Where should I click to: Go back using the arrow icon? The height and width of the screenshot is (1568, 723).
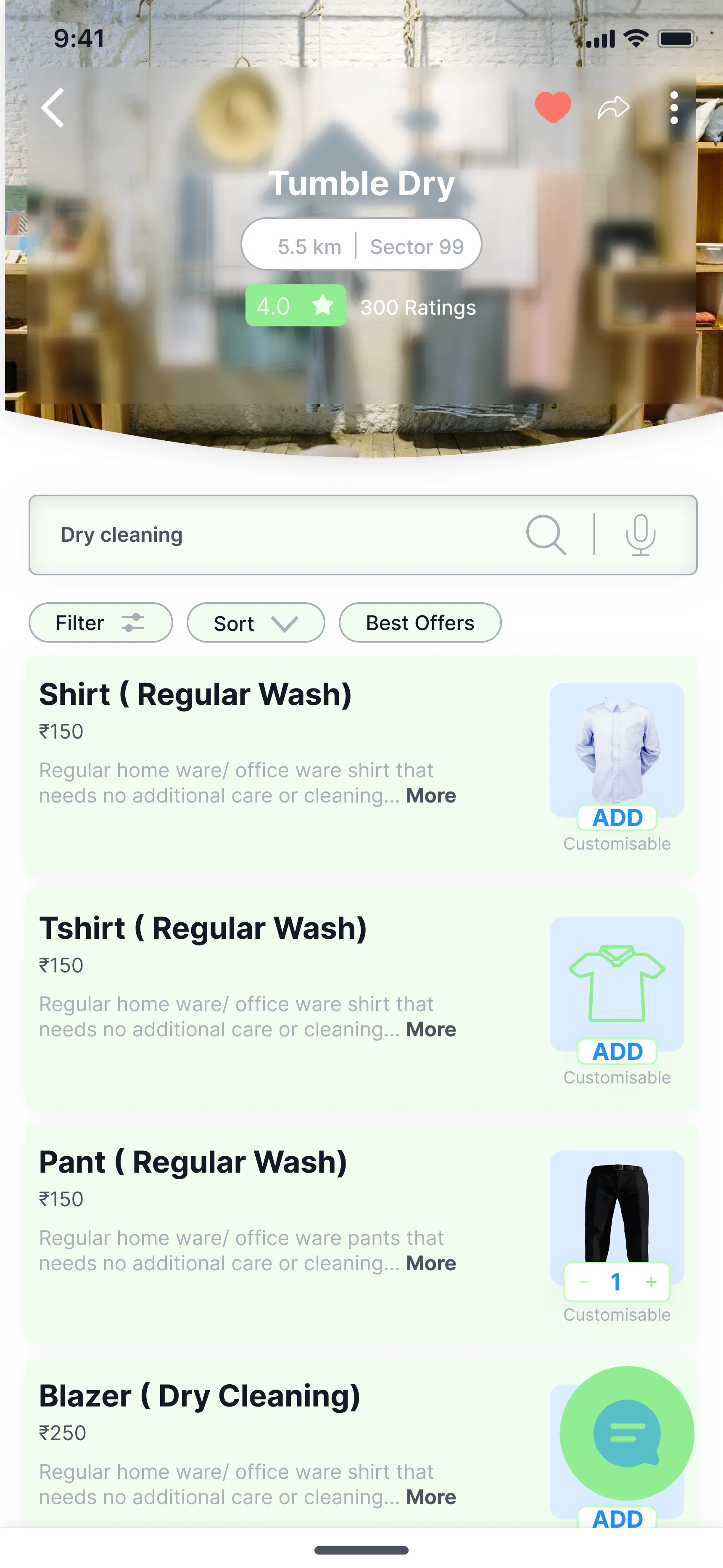pyautogui.click(x=53, y=108)
